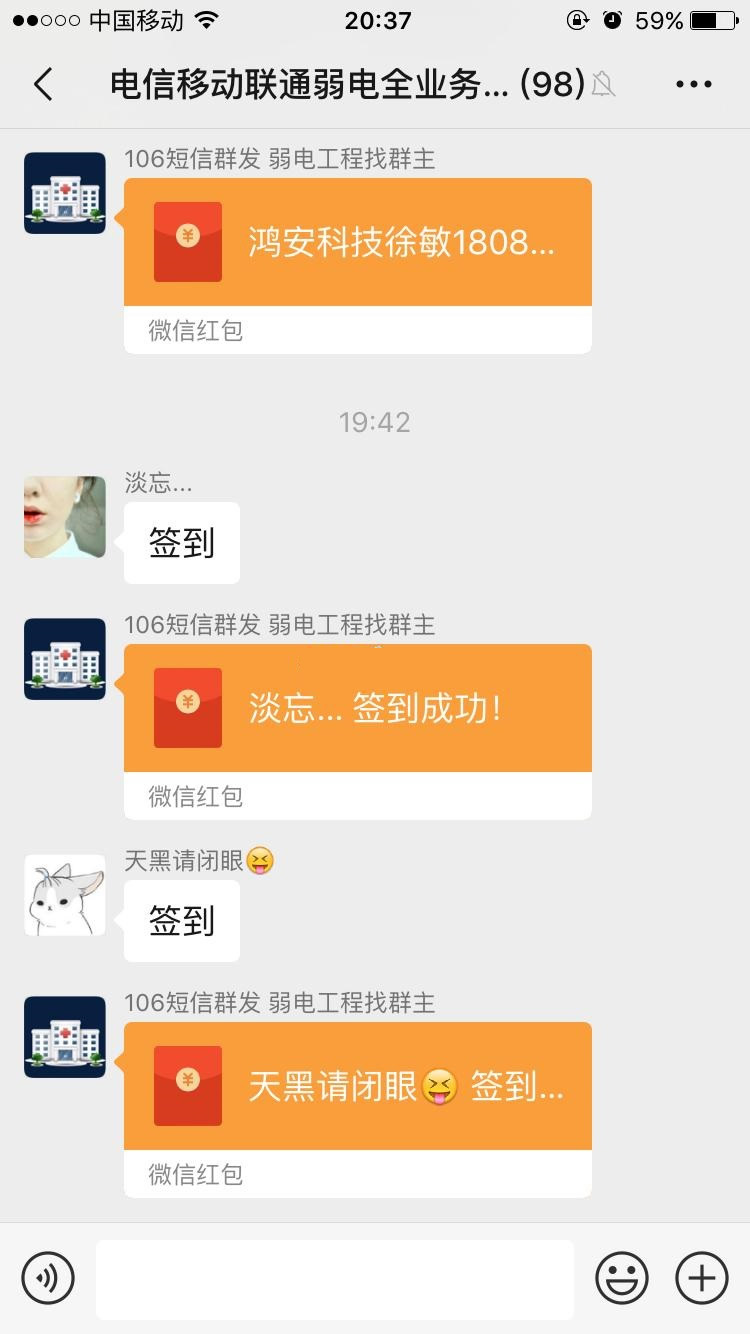Go back to the chat list
The image size is (750, 1334).
[43, 85]
